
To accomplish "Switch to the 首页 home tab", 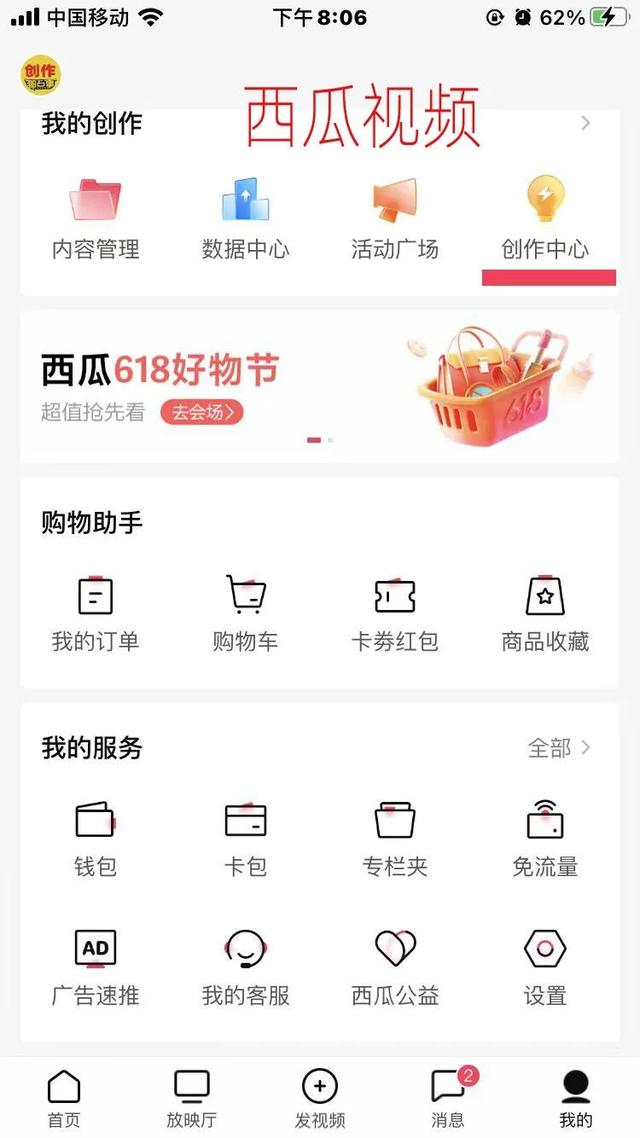I will (64, 1098).
